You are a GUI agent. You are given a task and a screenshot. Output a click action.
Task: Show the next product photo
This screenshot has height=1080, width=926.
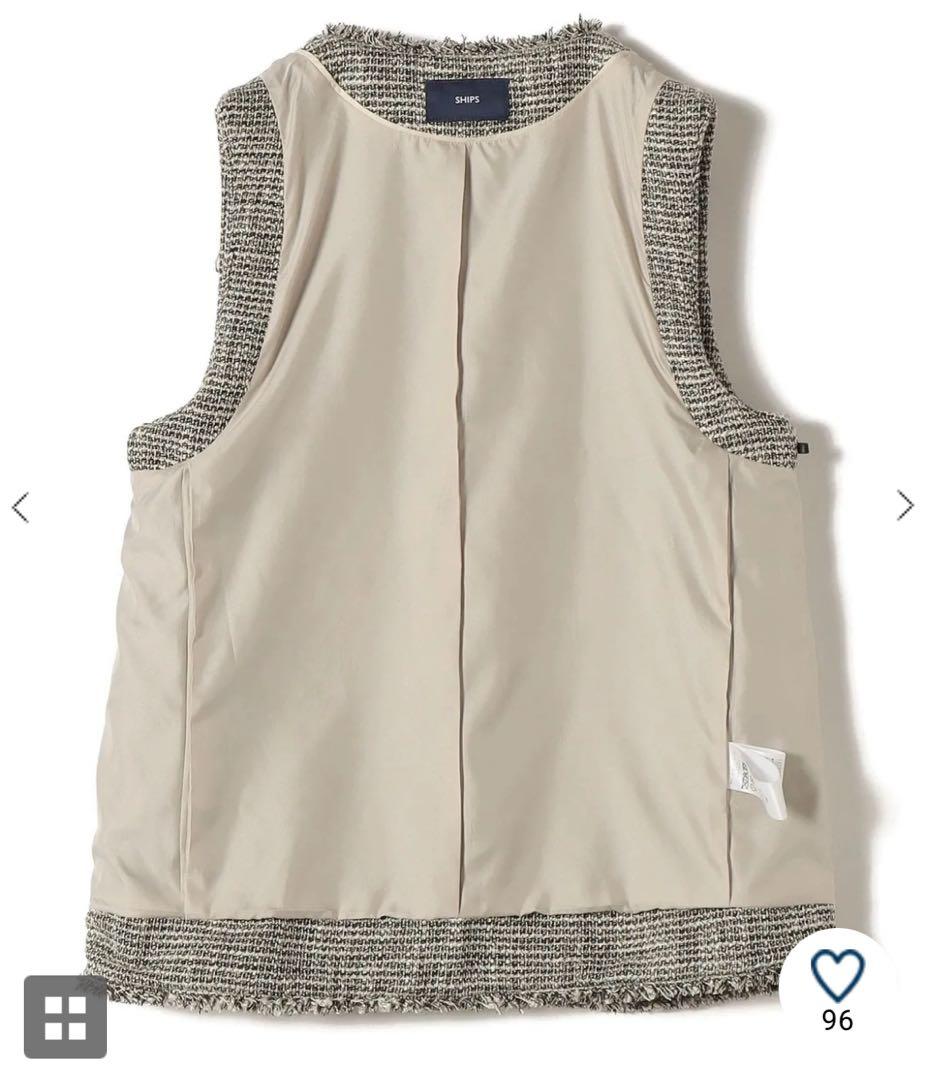tap(905, 506)
